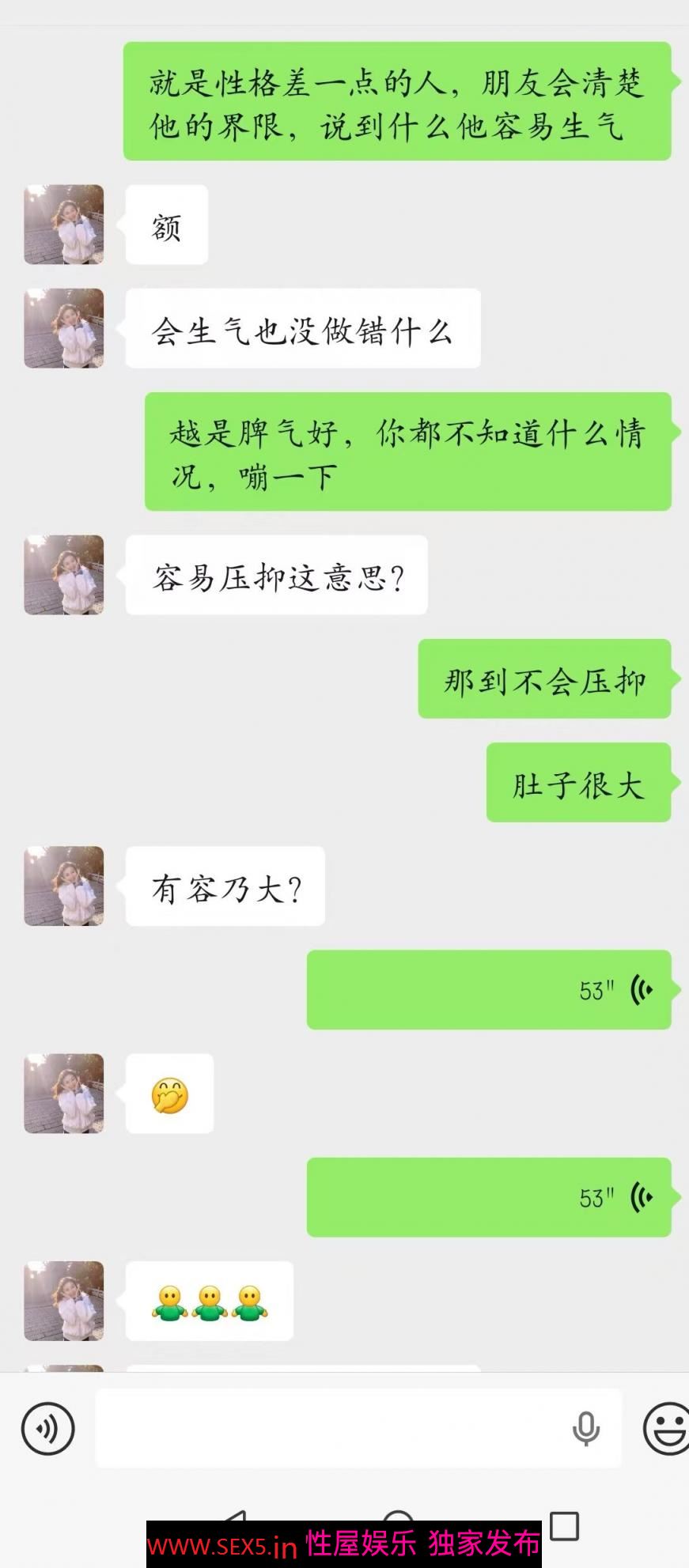Play the voice message right after "有容乃大?"
This screenshot has width=689, height=1568.
[x=488, y=990]
